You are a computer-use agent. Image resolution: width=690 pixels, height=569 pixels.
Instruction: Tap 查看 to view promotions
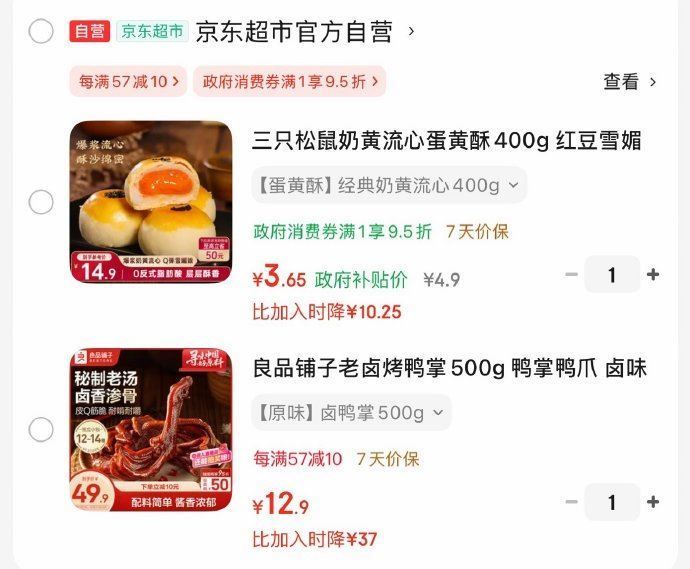(x=630, y=82)
